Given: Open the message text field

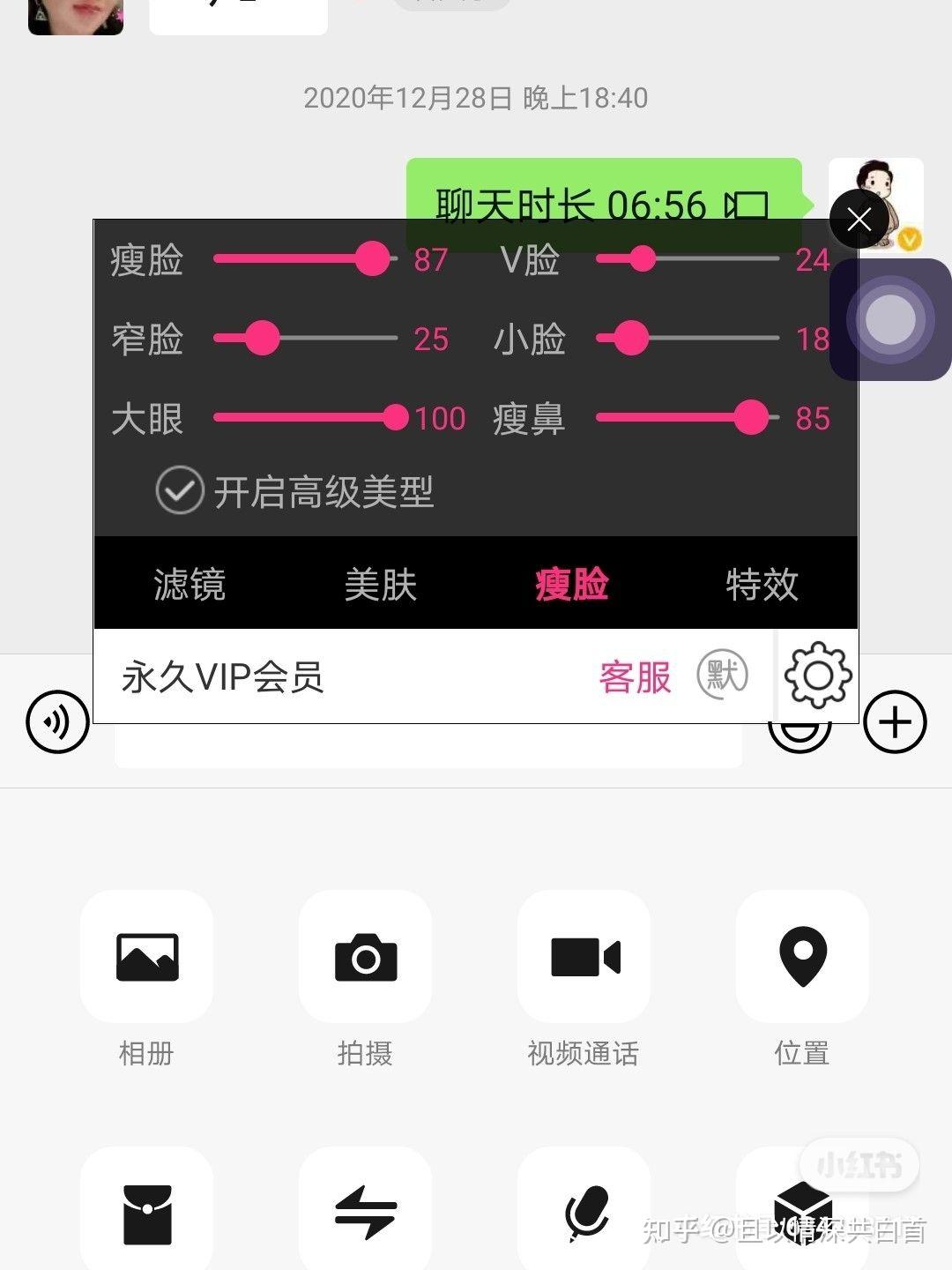Looking at the screenshot, I should tap(428, 747).
